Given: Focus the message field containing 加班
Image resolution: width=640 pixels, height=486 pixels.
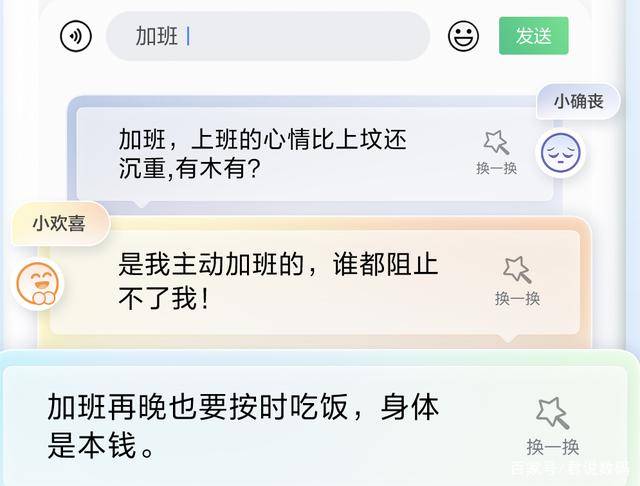Looking at the screenshot, I should click(x=268, y=36).
